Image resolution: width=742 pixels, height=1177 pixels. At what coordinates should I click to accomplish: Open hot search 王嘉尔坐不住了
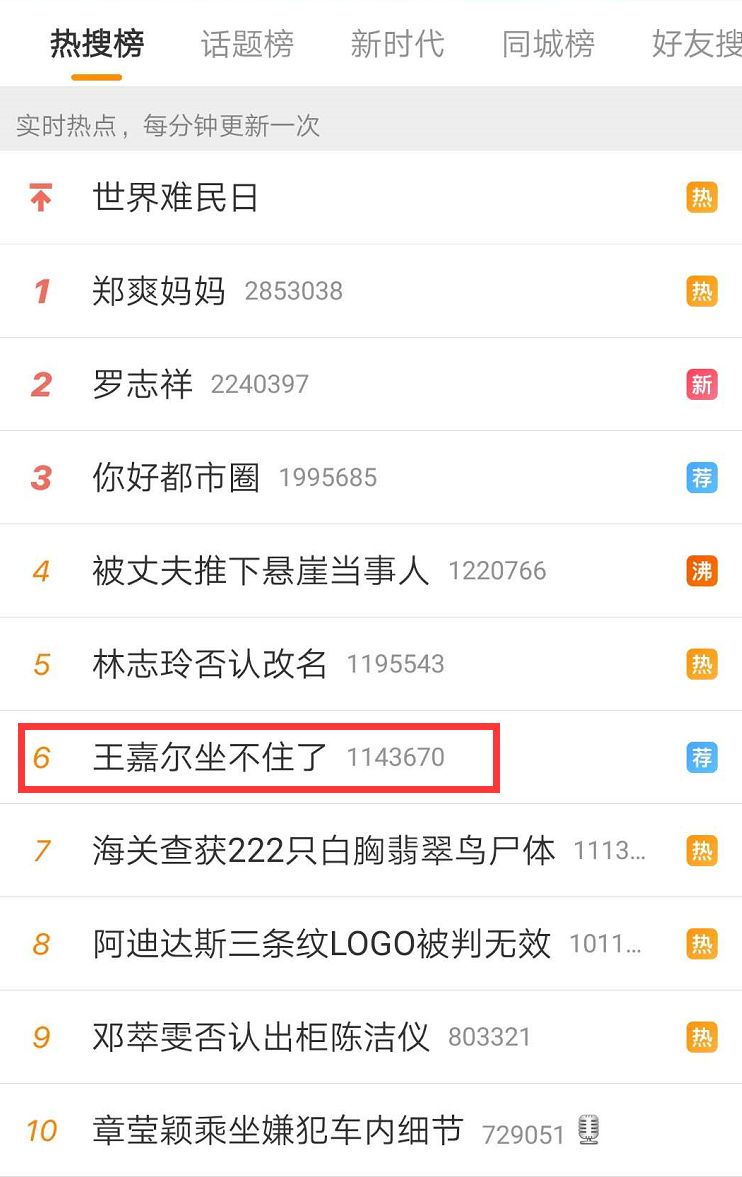point(210,757)
